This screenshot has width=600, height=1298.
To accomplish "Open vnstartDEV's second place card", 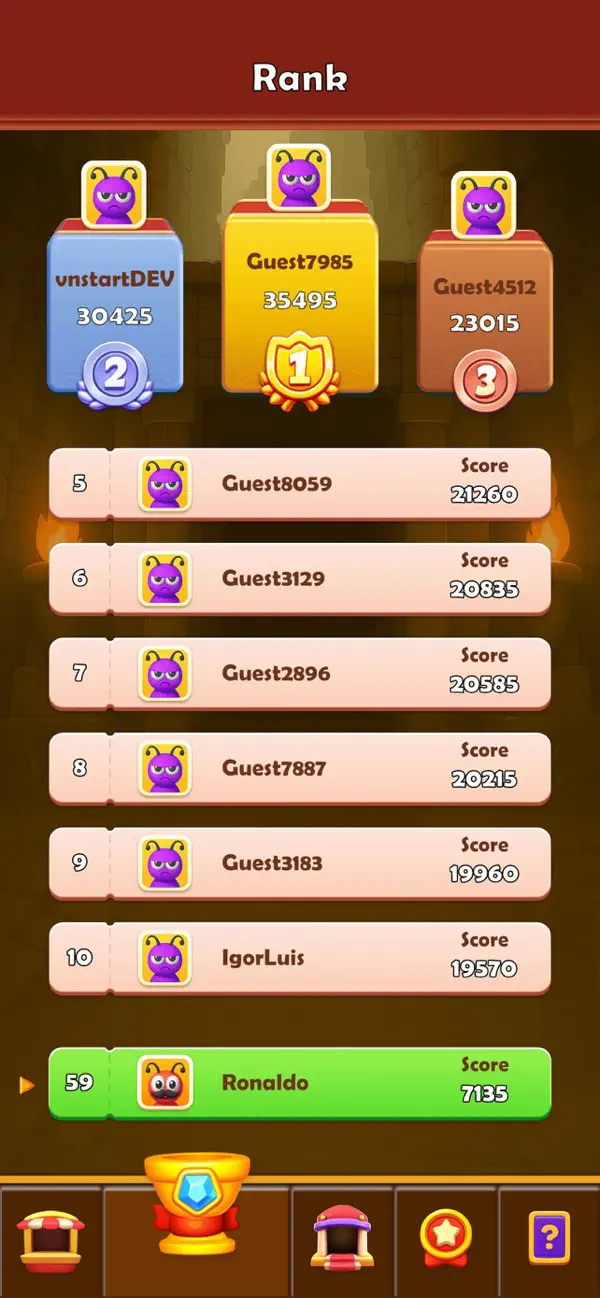I will click(115, 306).
